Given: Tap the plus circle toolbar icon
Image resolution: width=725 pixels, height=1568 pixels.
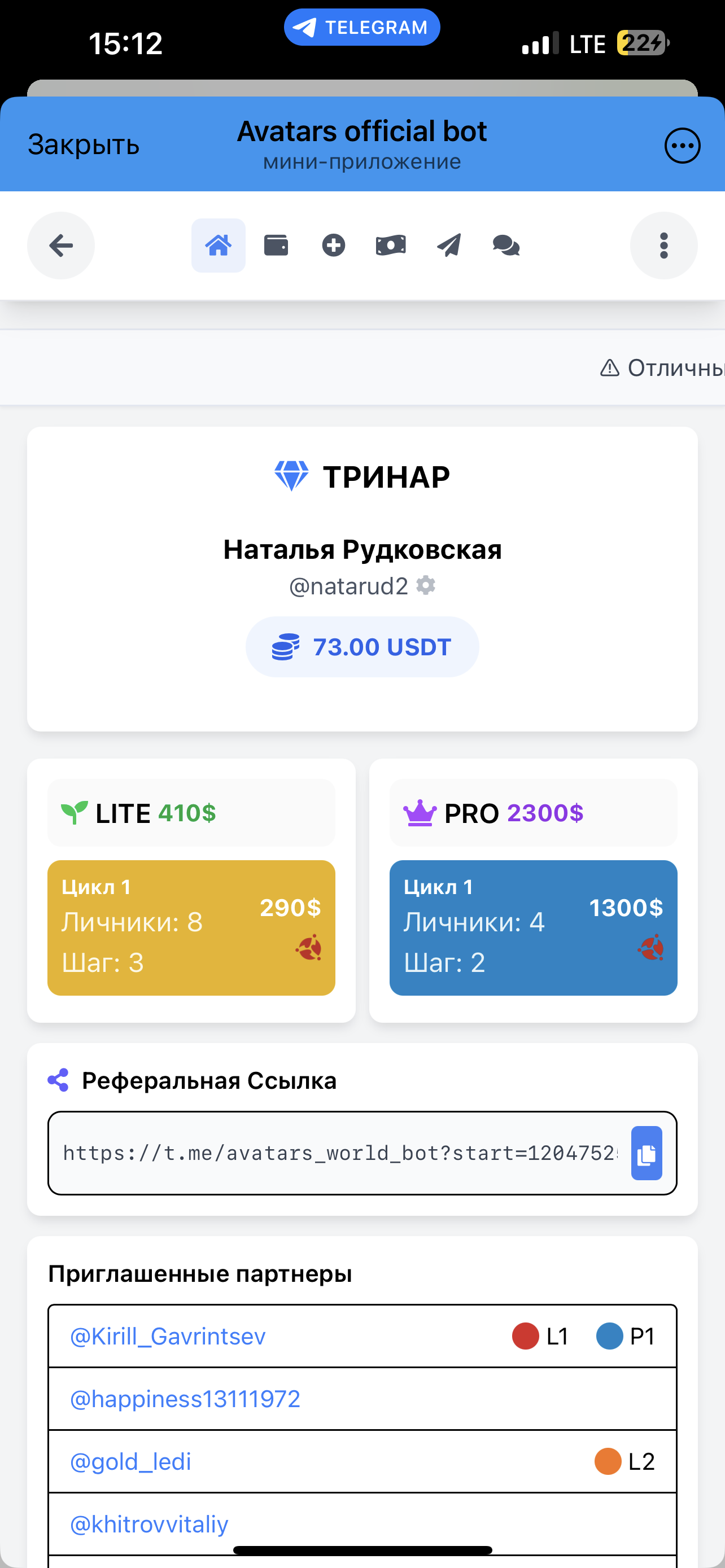Looking at the screenshot, I should [334, 246].
